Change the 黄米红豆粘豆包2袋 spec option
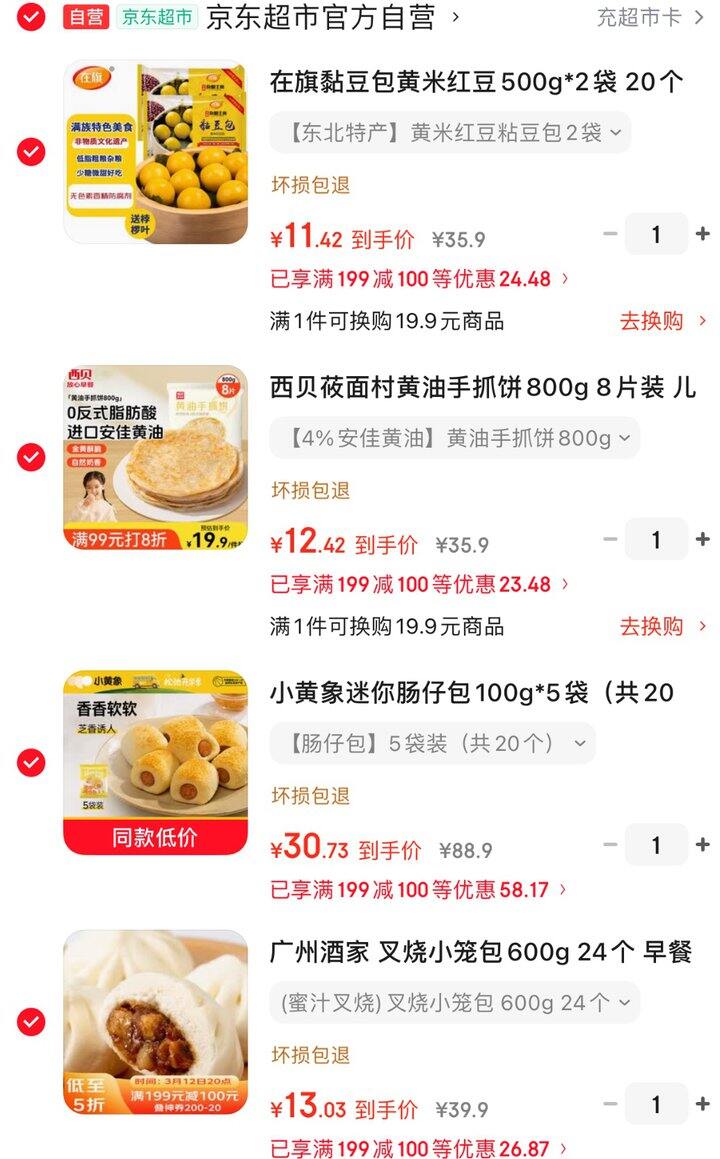The width and height of the screenshot is (720, 1159). (450, 132)
